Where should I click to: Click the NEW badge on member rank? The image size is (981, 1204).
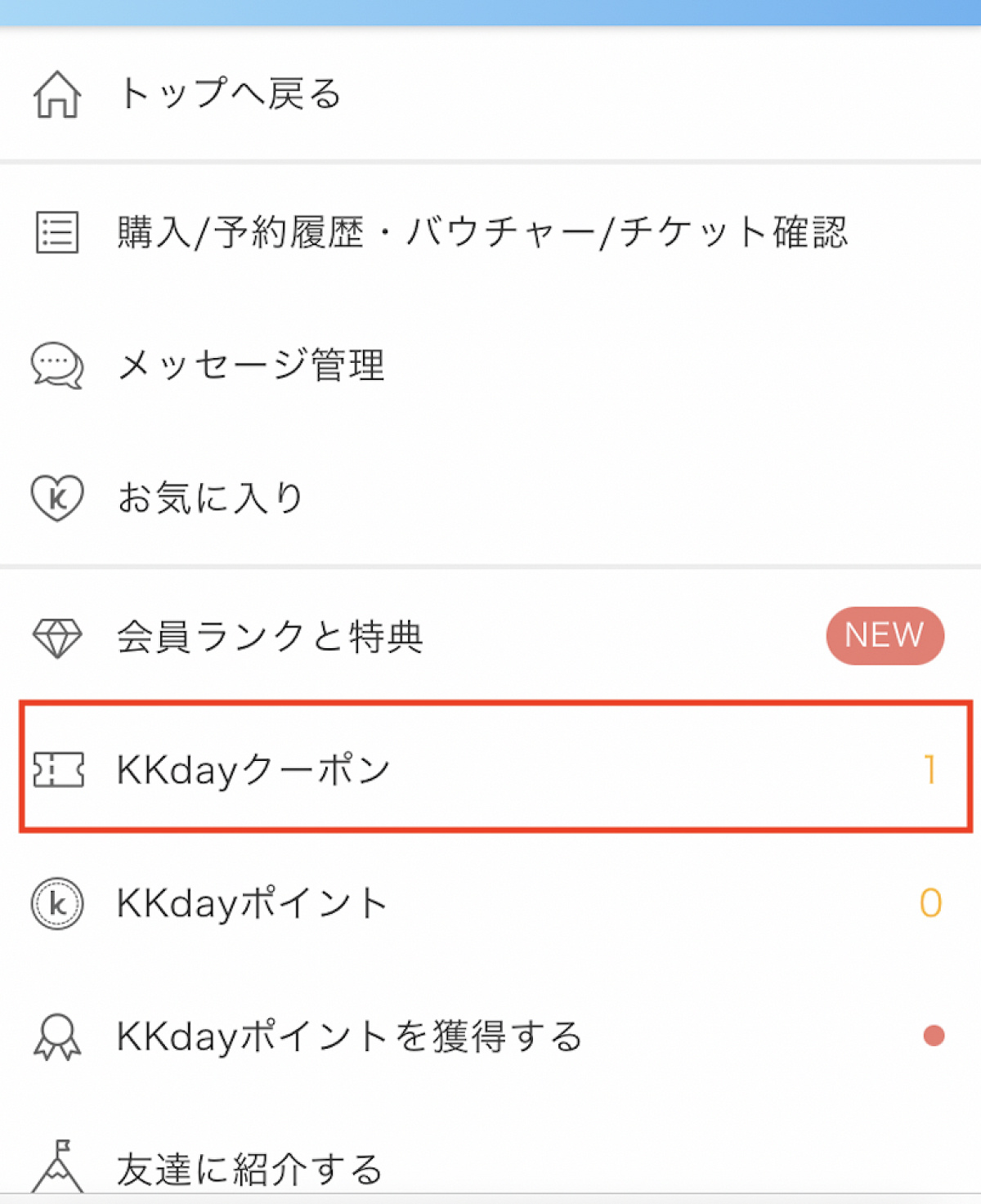point(885,635)
